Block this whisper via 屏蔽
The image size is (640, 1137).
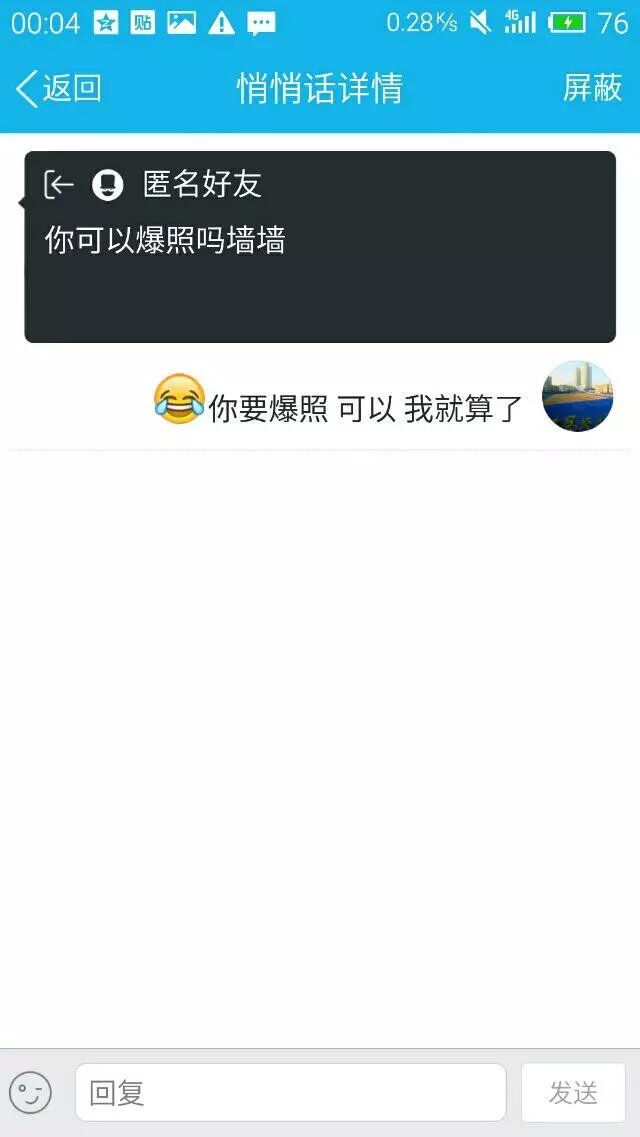pyautogui.click(x=592, y=88)
